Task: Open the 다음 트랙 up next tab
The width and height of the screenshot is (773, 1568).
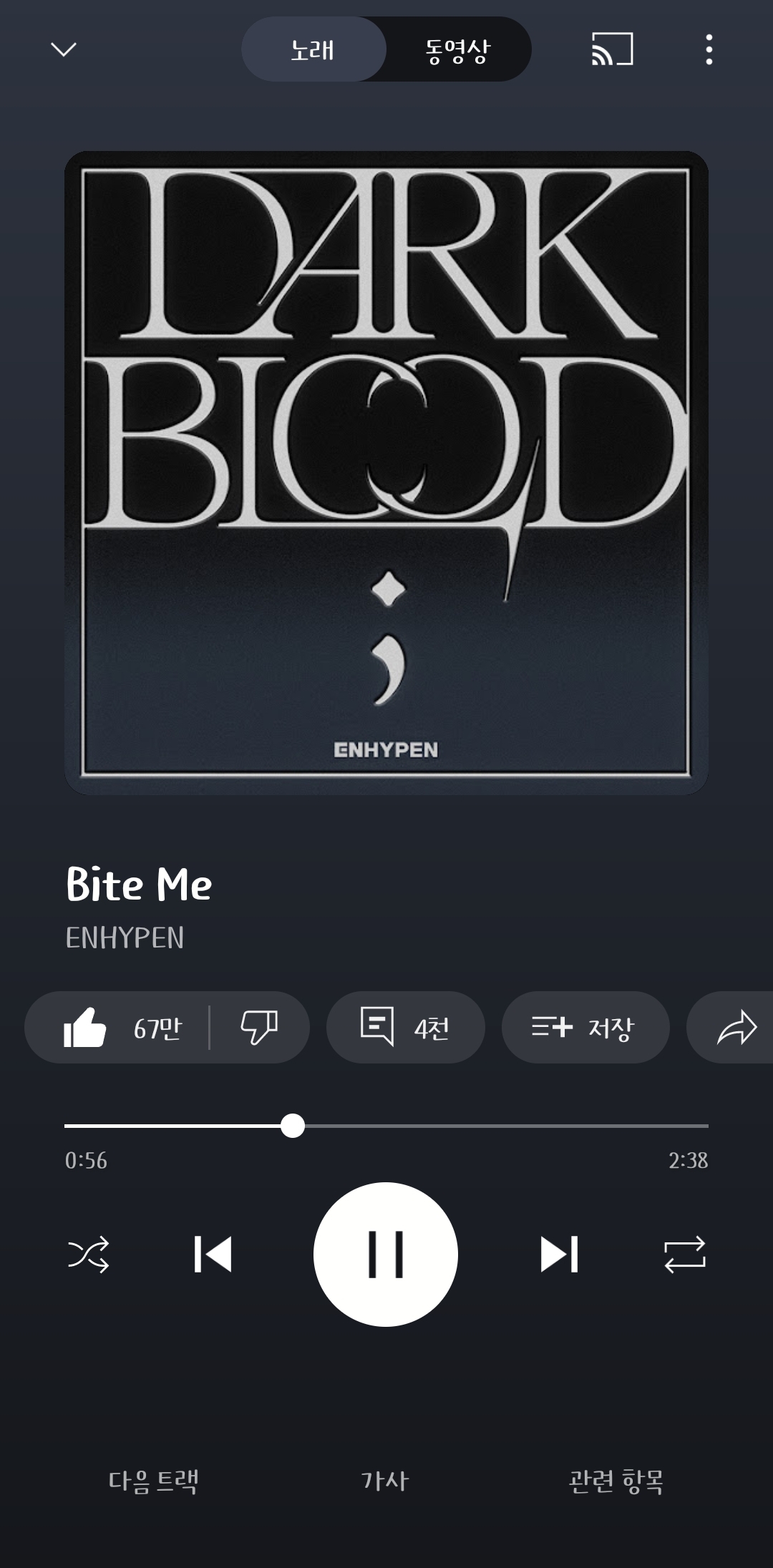Action: point(153,1481)
